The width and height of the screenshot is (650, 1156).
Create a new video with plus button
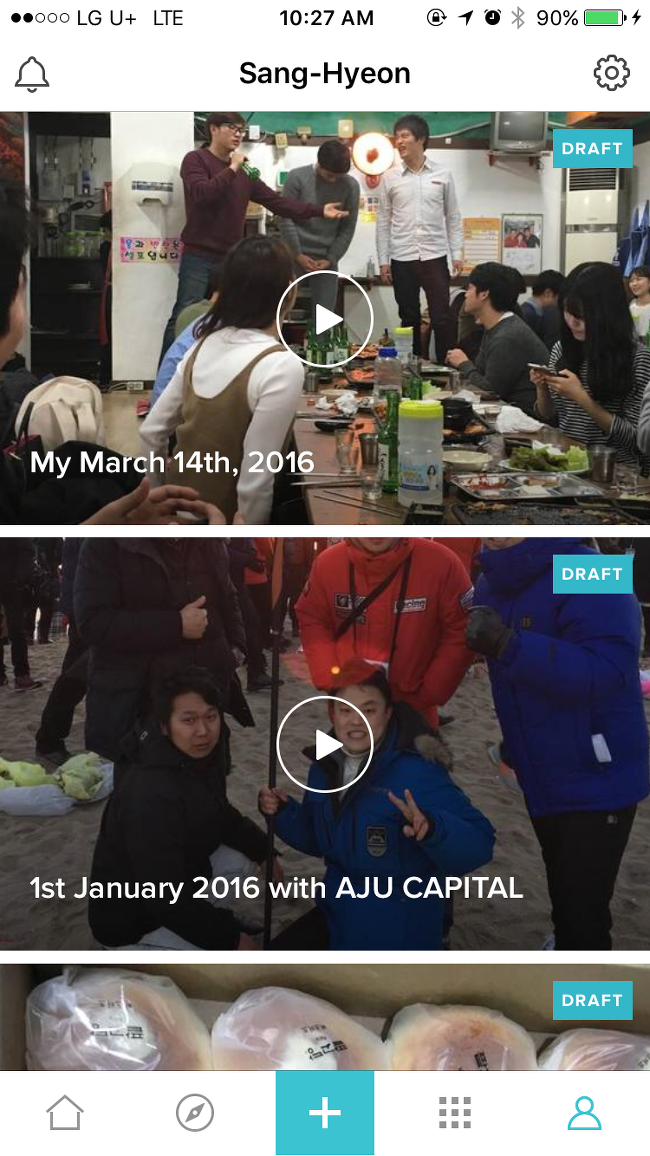tap(325, 1113)
